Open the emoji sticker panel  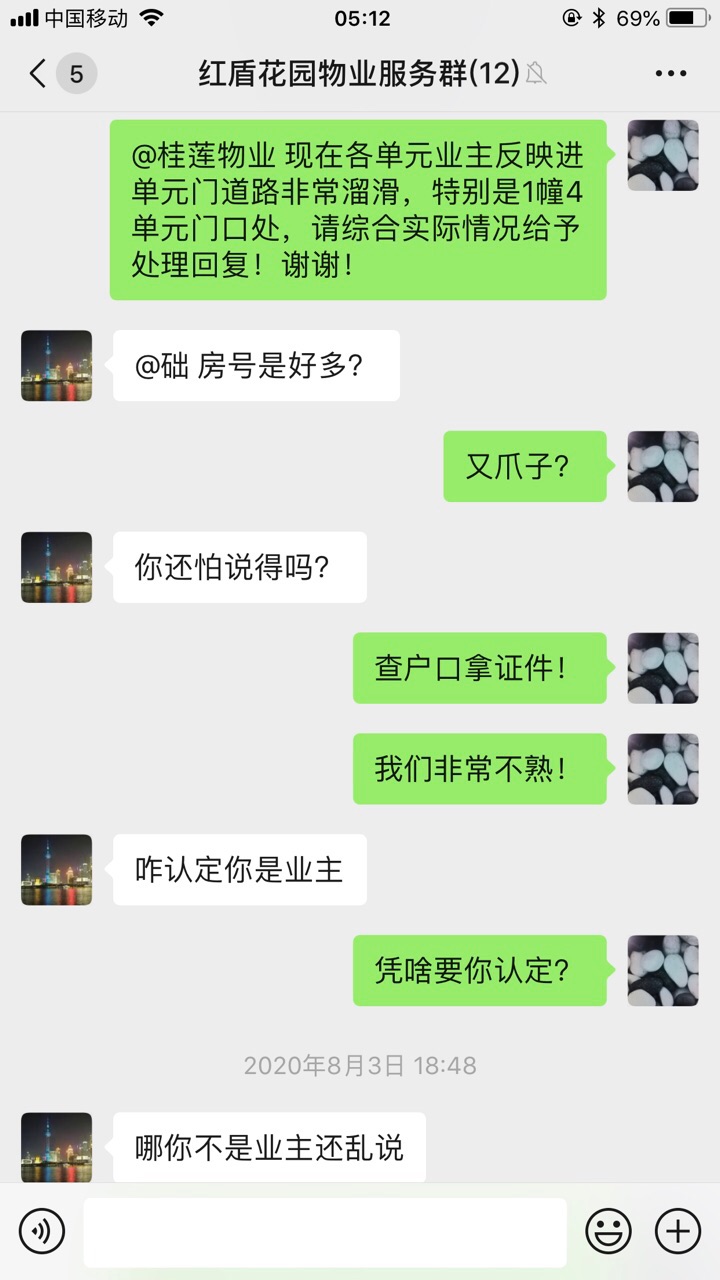tap(608, 1229)
